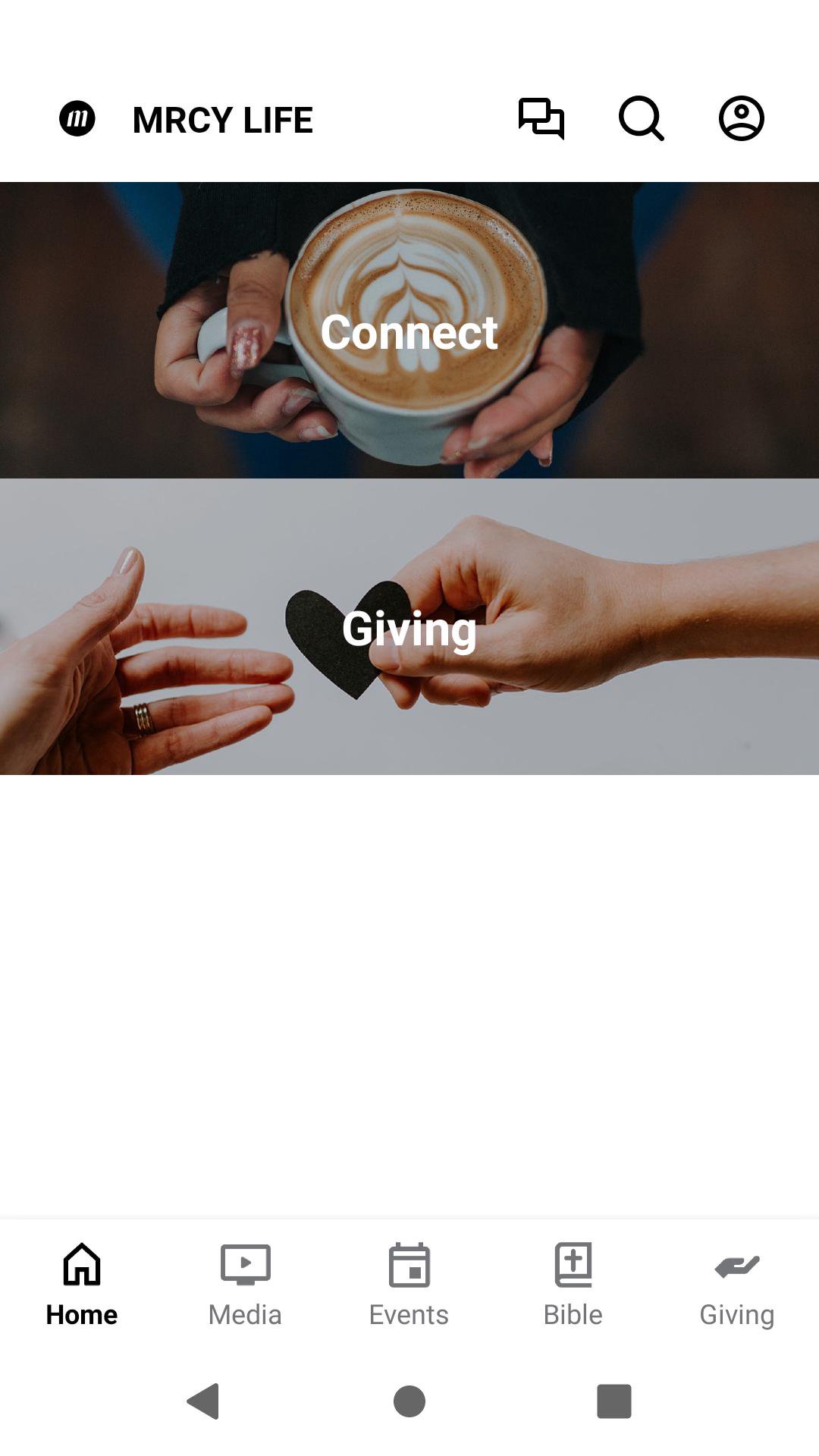Switch to the Media tab
This screenshot has width=819, height=1456.
245,1285
